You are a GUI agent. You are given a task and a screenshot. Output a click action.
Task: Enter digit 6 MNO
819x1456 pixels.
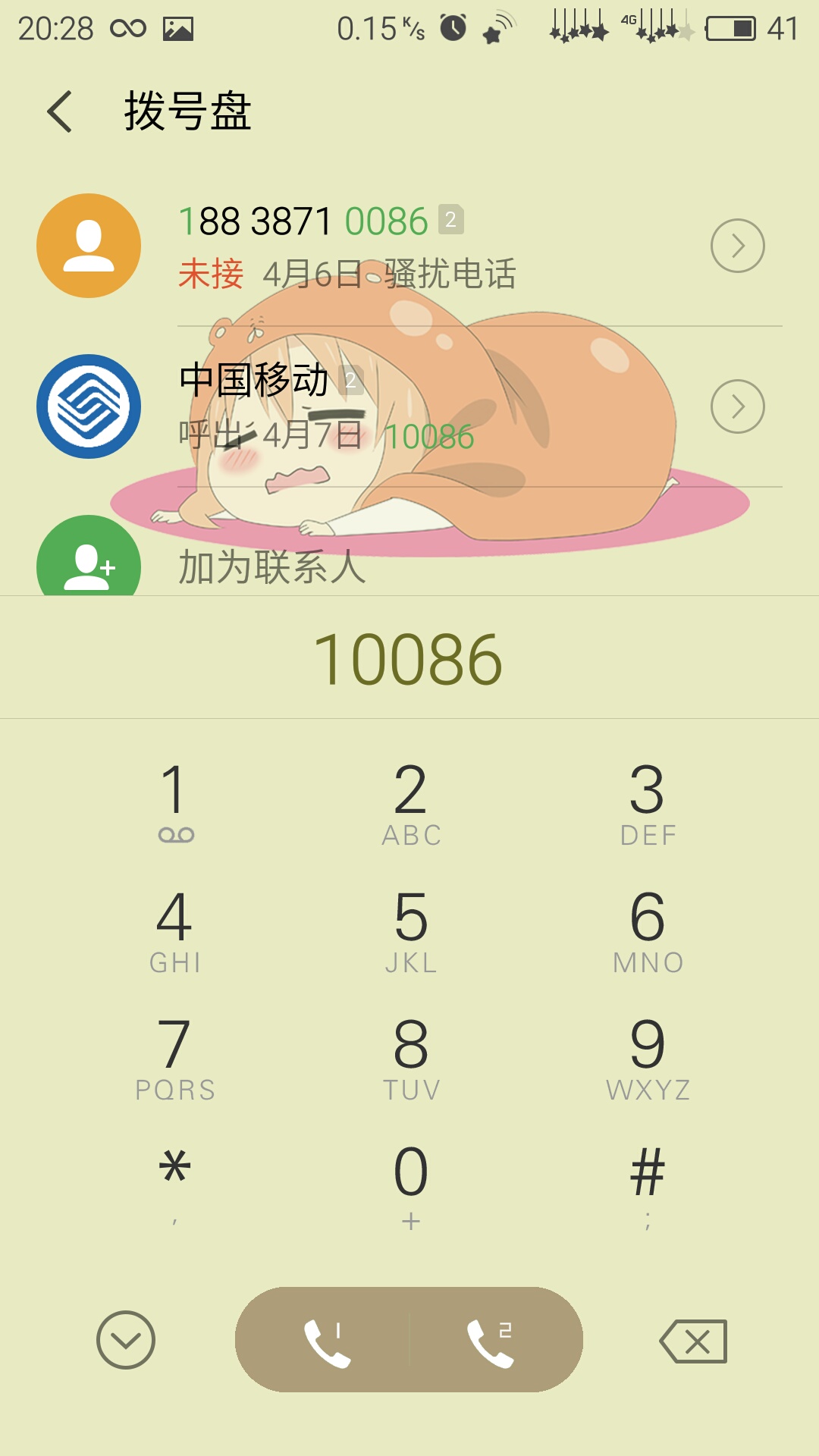point(647,931)
